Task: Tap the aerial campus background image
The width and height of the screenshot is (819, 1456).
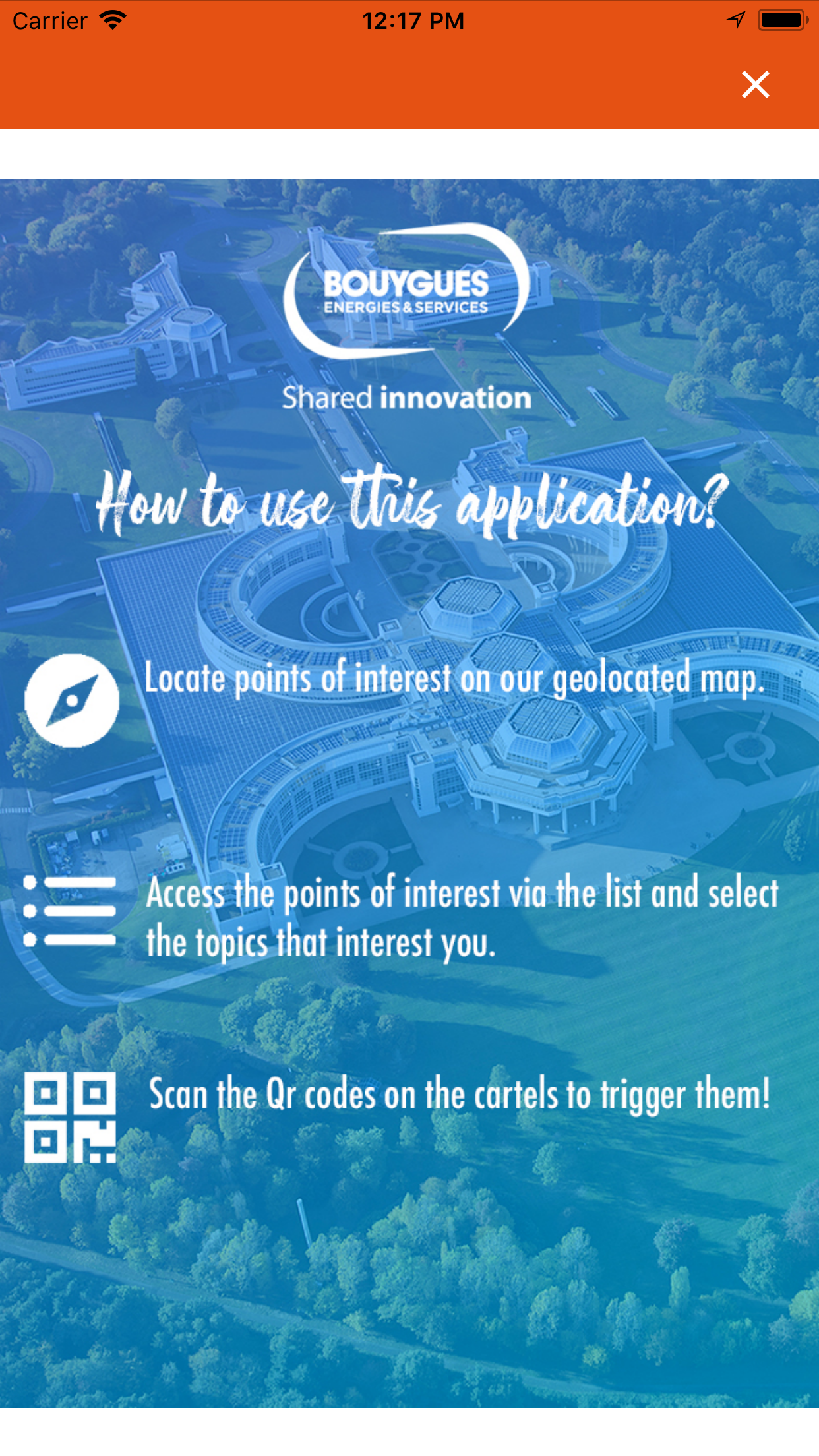Action: point(409,1286)
